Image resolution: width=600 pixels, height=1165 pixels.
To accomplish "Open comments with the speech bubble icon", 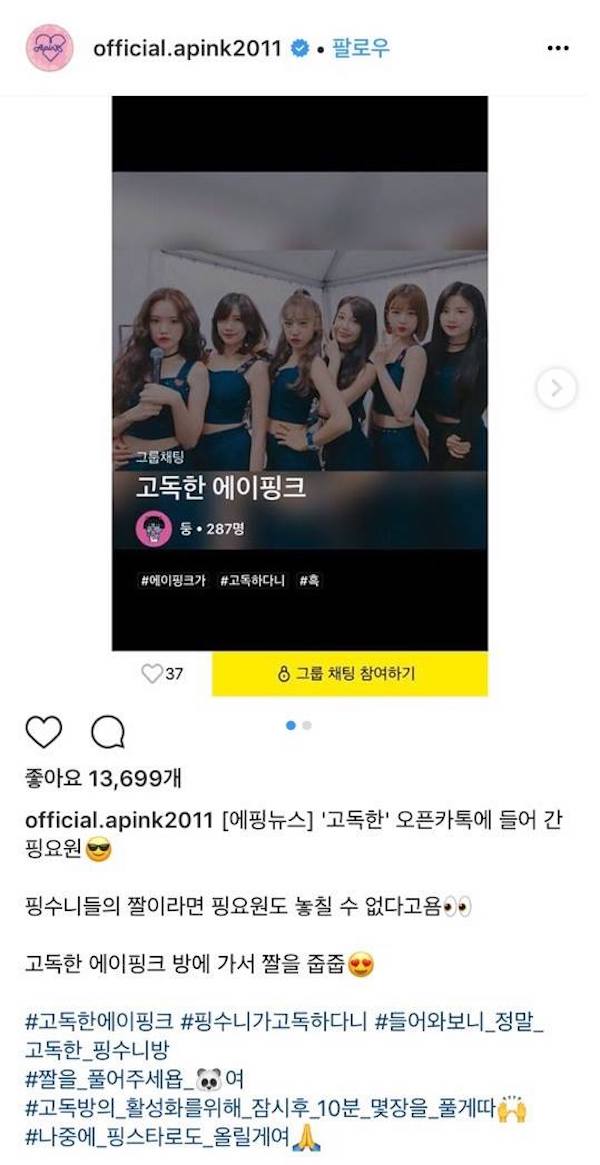I will pos(106,733).
